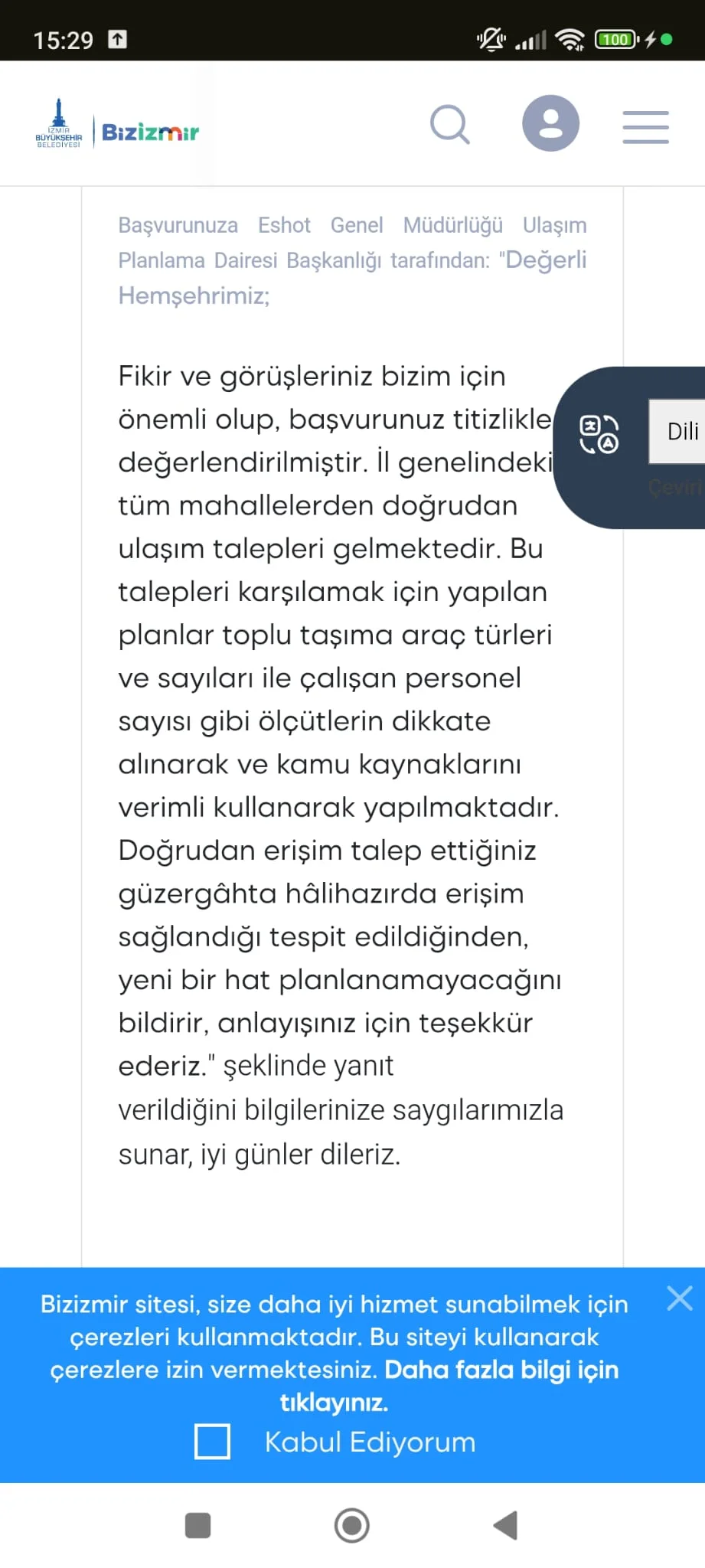Open the user profile menu
Image resolution: width=705 pixels, height=1568 pixels.
550,123
